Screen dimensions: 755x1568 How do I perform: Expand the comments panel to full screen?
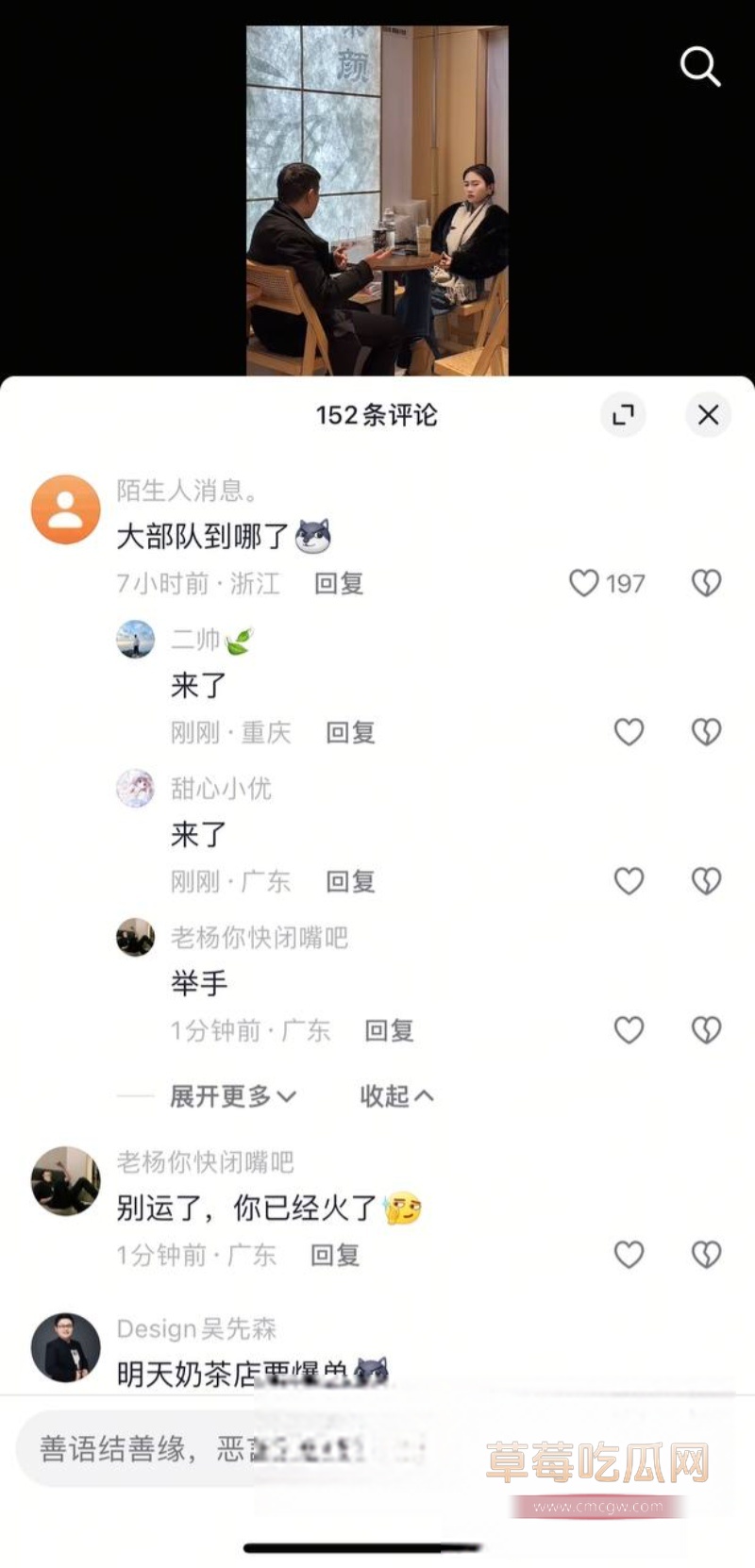click(x=623, y=415)
